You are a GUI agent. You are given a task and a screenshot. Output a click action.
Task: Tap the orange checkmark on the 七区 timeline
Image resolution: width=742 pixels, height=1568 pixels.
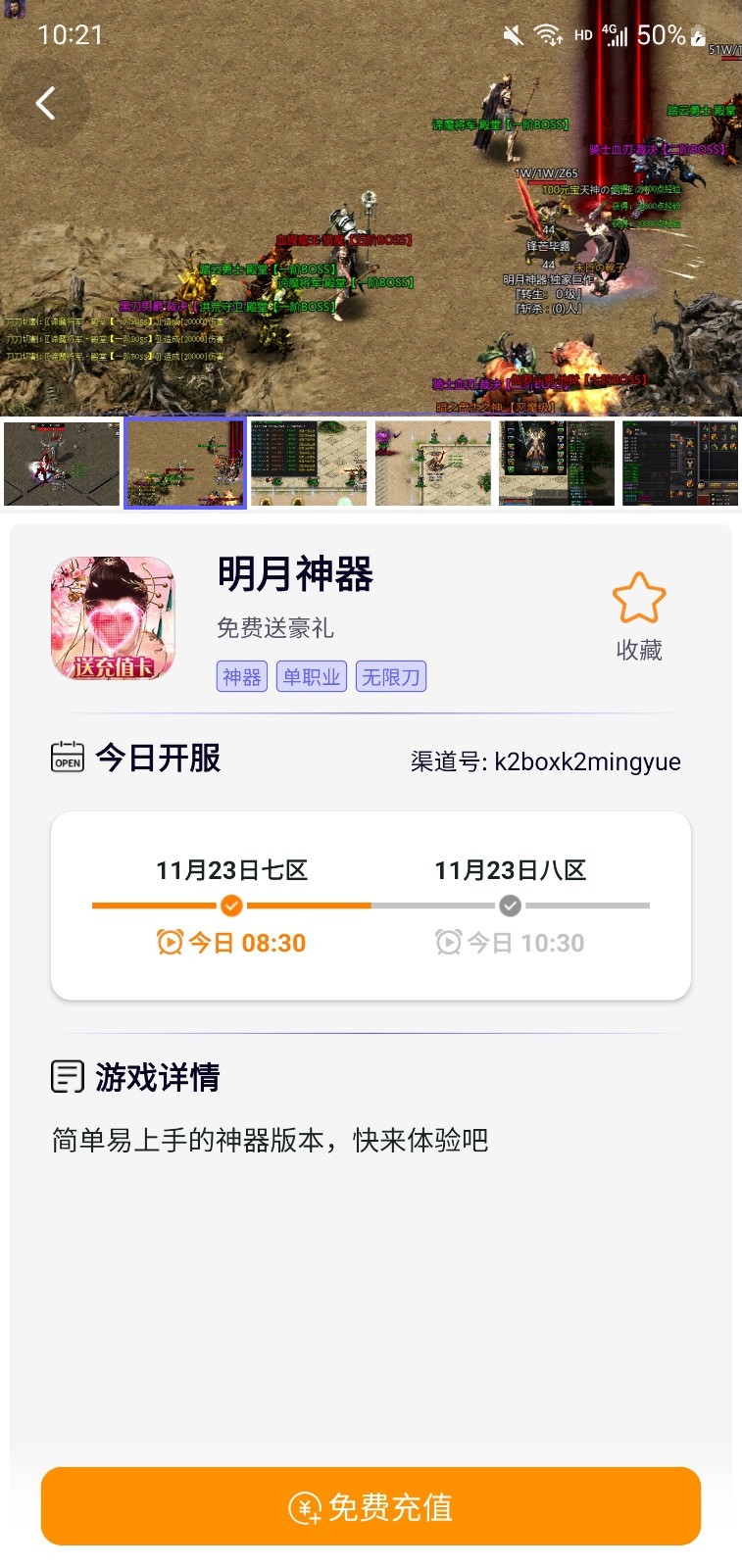click(231, 906)
